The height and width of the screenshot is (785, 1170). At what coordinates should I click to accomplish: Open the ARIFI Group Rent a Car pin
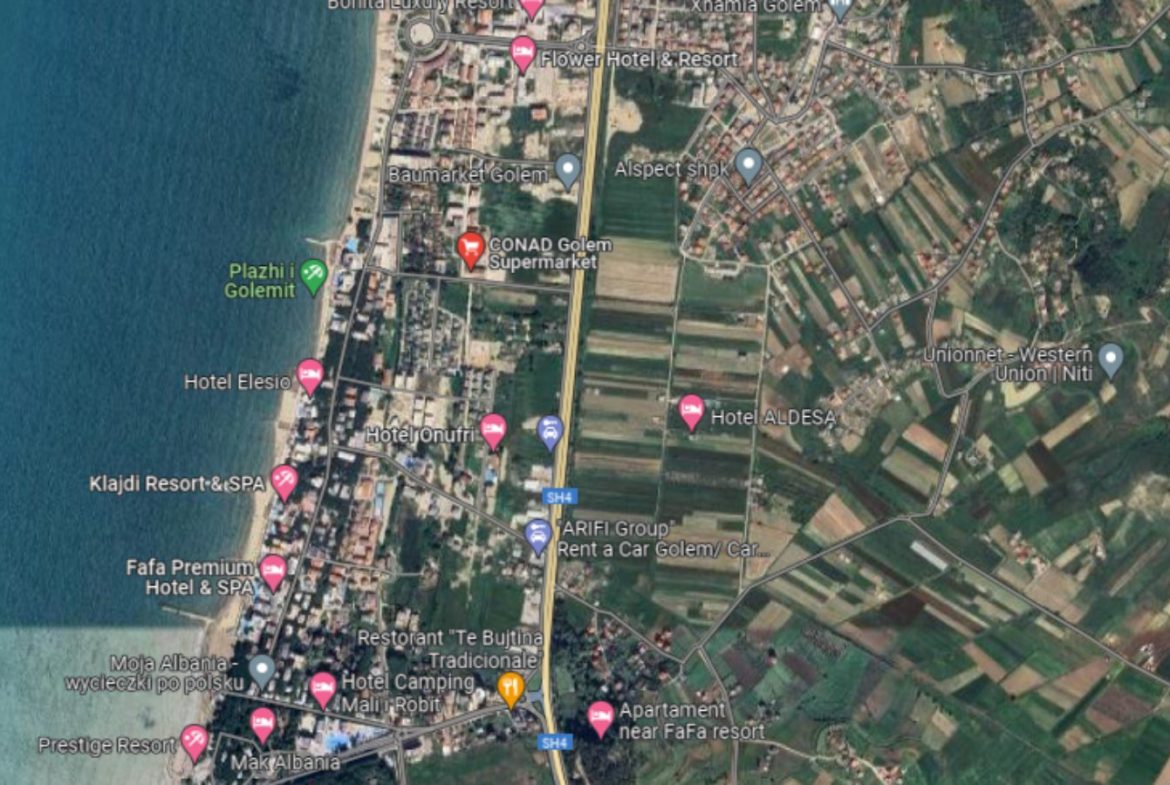pyautogui.click(x=538, y=535)
